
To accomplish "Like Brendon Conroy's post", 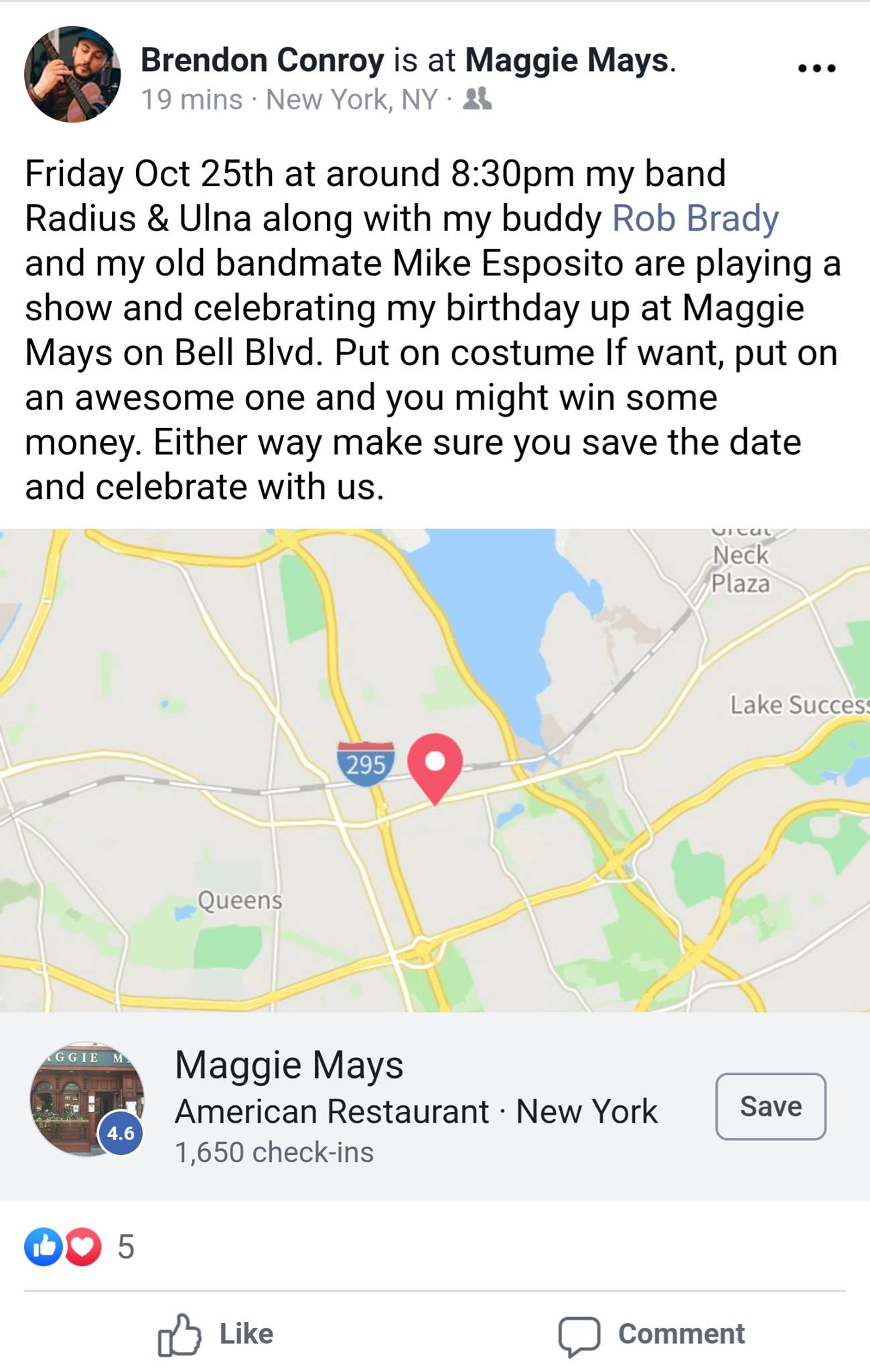I will [x=216, y=1334].
